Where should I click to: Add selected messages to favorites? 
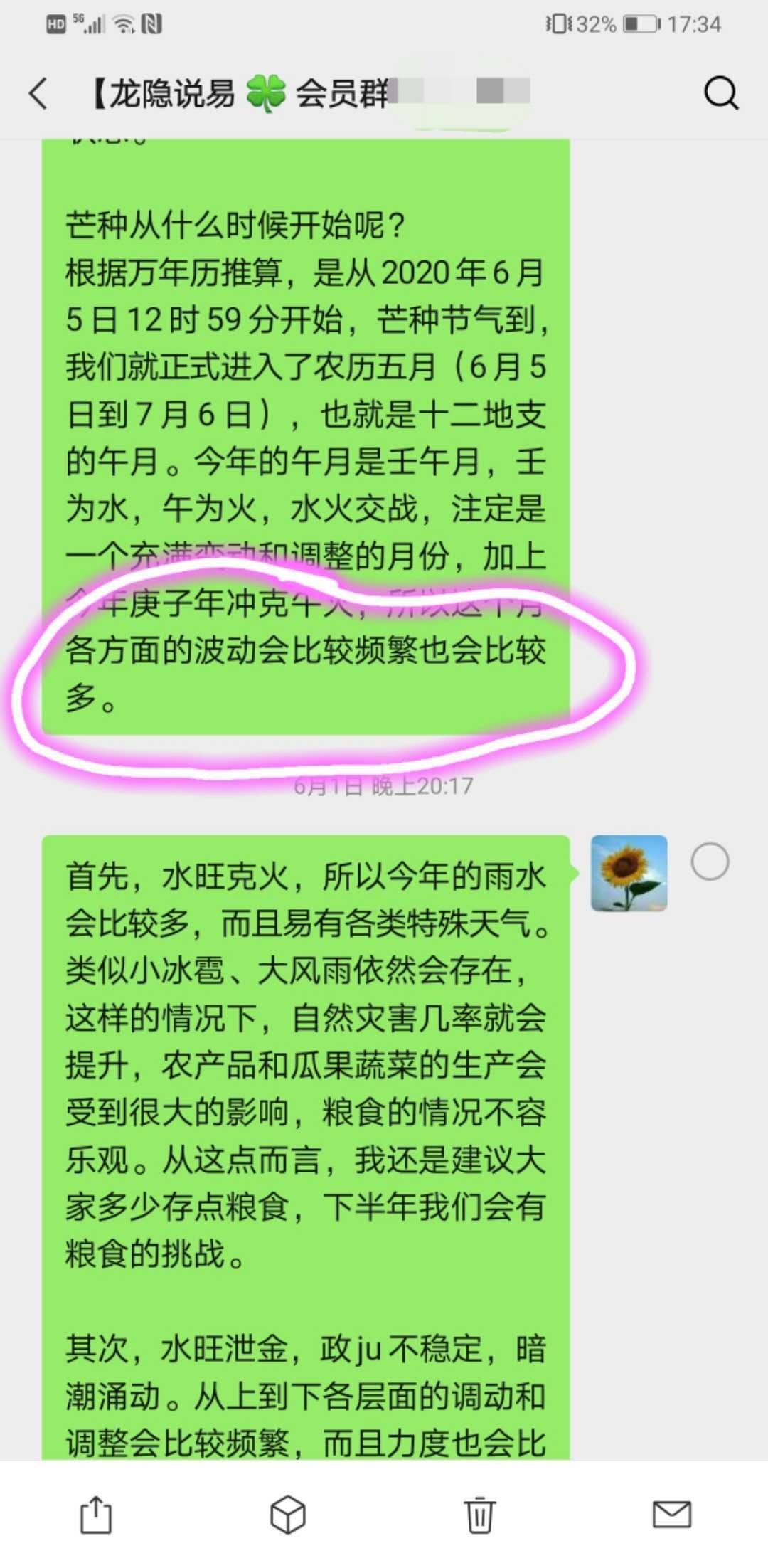(288, 1514)
